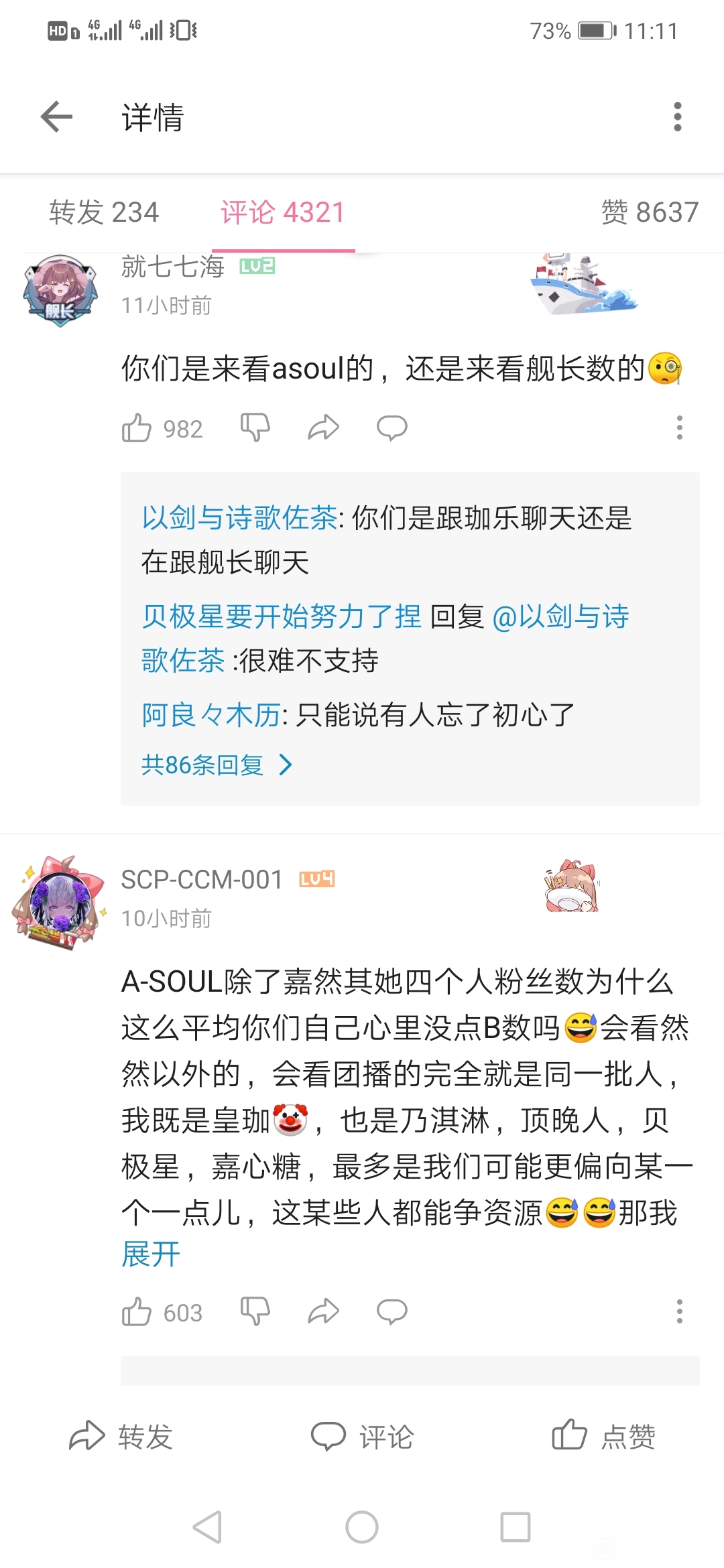Open 以剑与诗歌佐茶's profile from the reply
This screenshot has width=724, height=1568.
pyautogui.click(x=239, y=518)
